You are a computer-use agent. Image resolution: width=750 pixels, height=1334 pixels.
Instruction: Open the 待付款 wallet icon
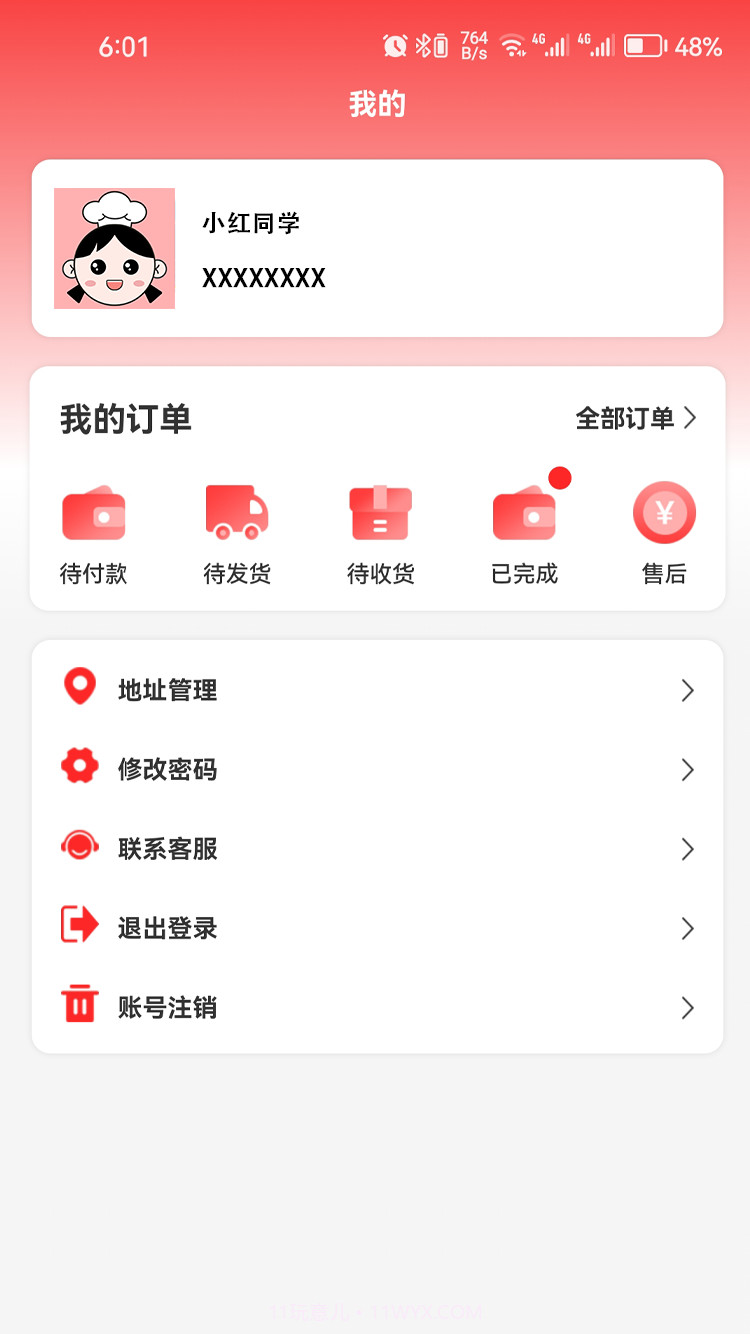[93, 512]
